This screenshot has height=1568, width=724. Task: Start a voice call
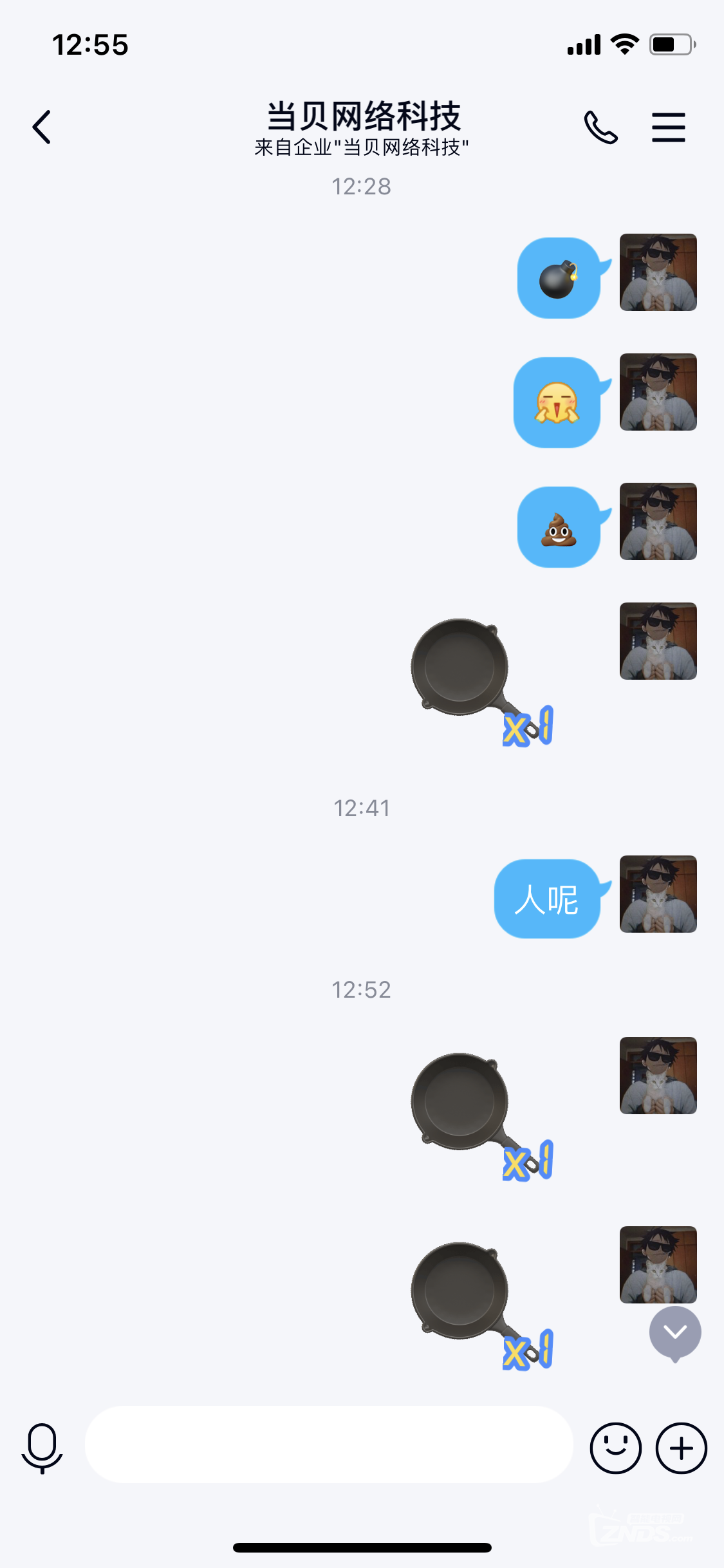click(600, 127)
